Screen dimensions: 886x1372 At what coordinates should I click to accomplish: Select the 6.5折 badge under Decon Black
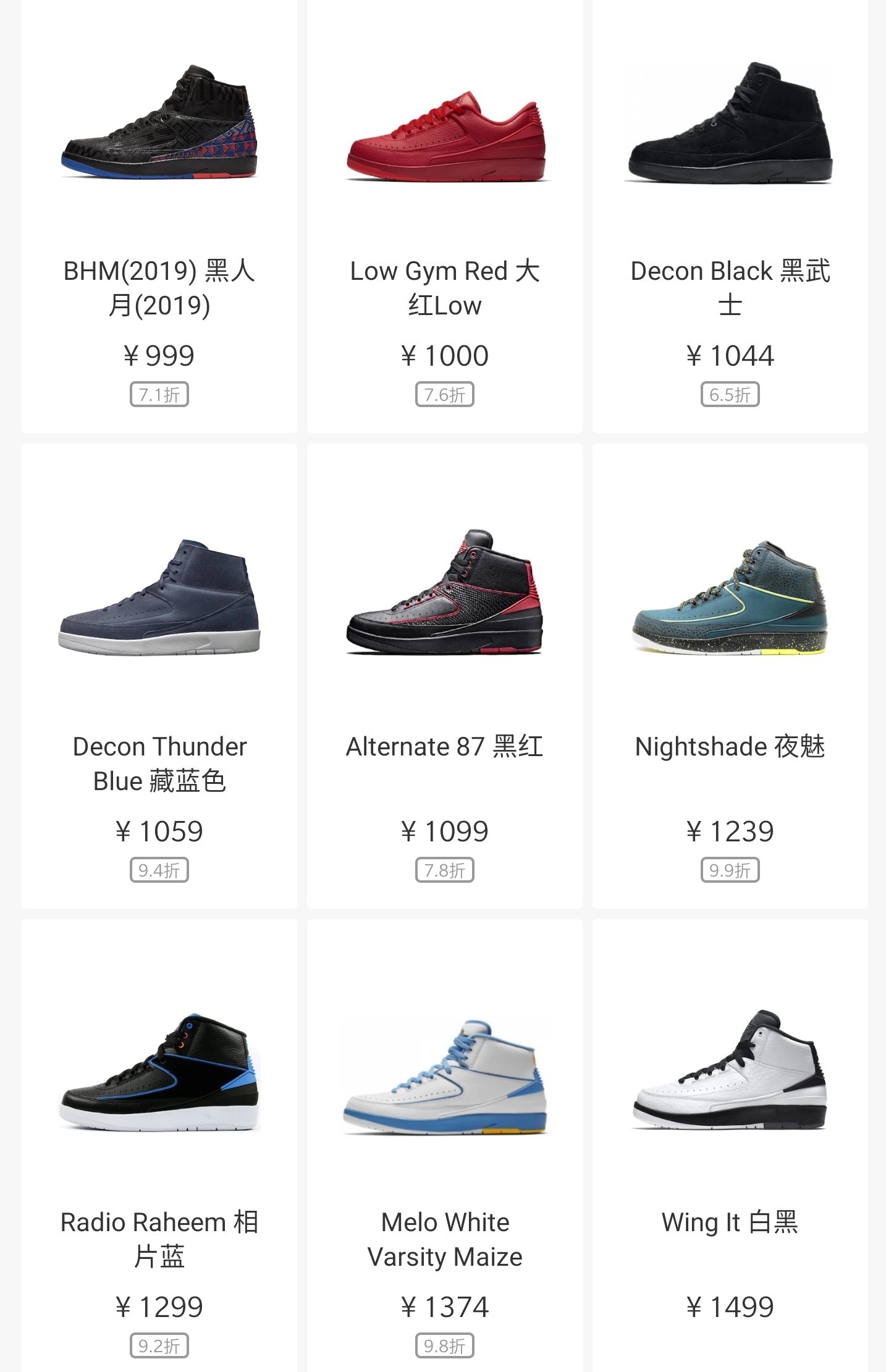coord(729,395)
